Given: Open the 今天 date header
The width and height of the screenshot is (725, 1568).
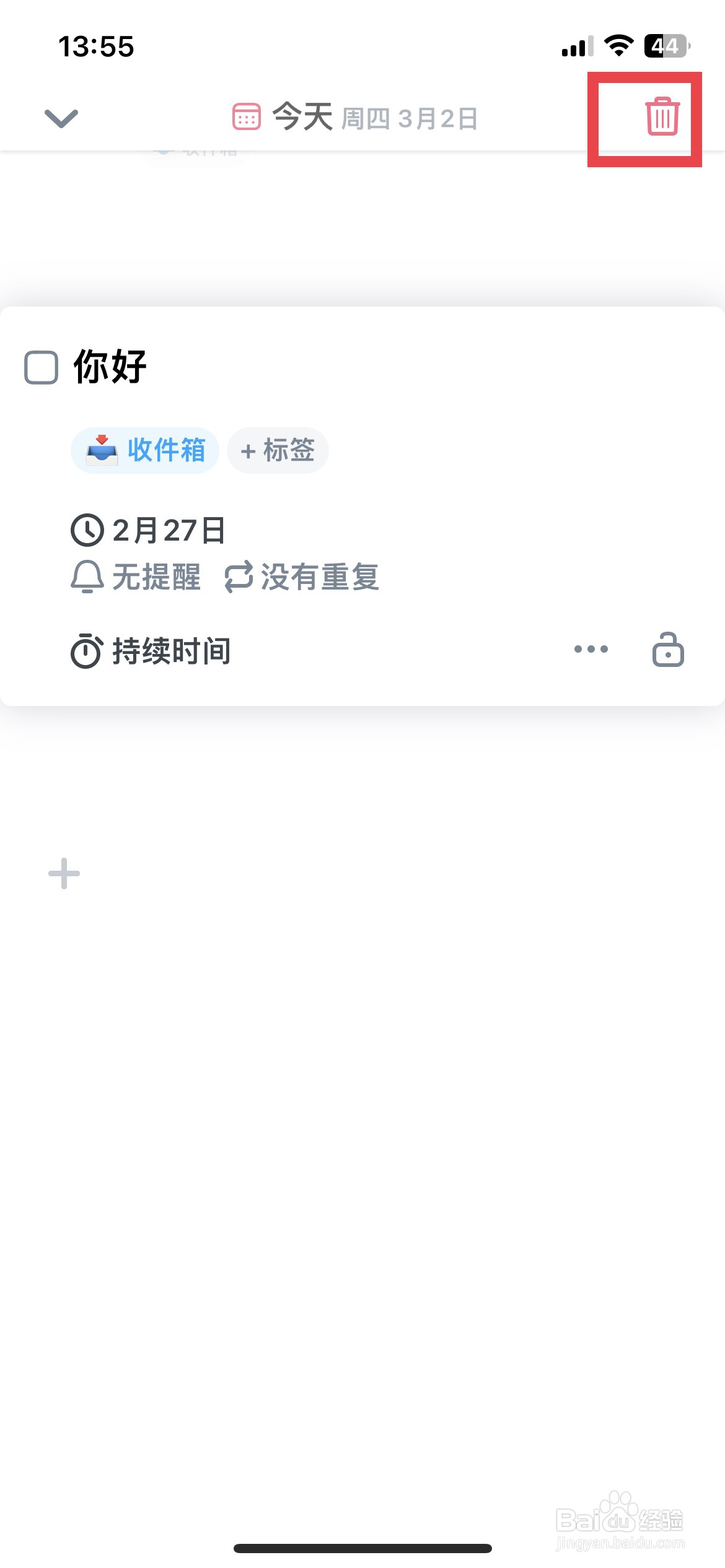Looking at the screenshot, I should click(355, 117).
